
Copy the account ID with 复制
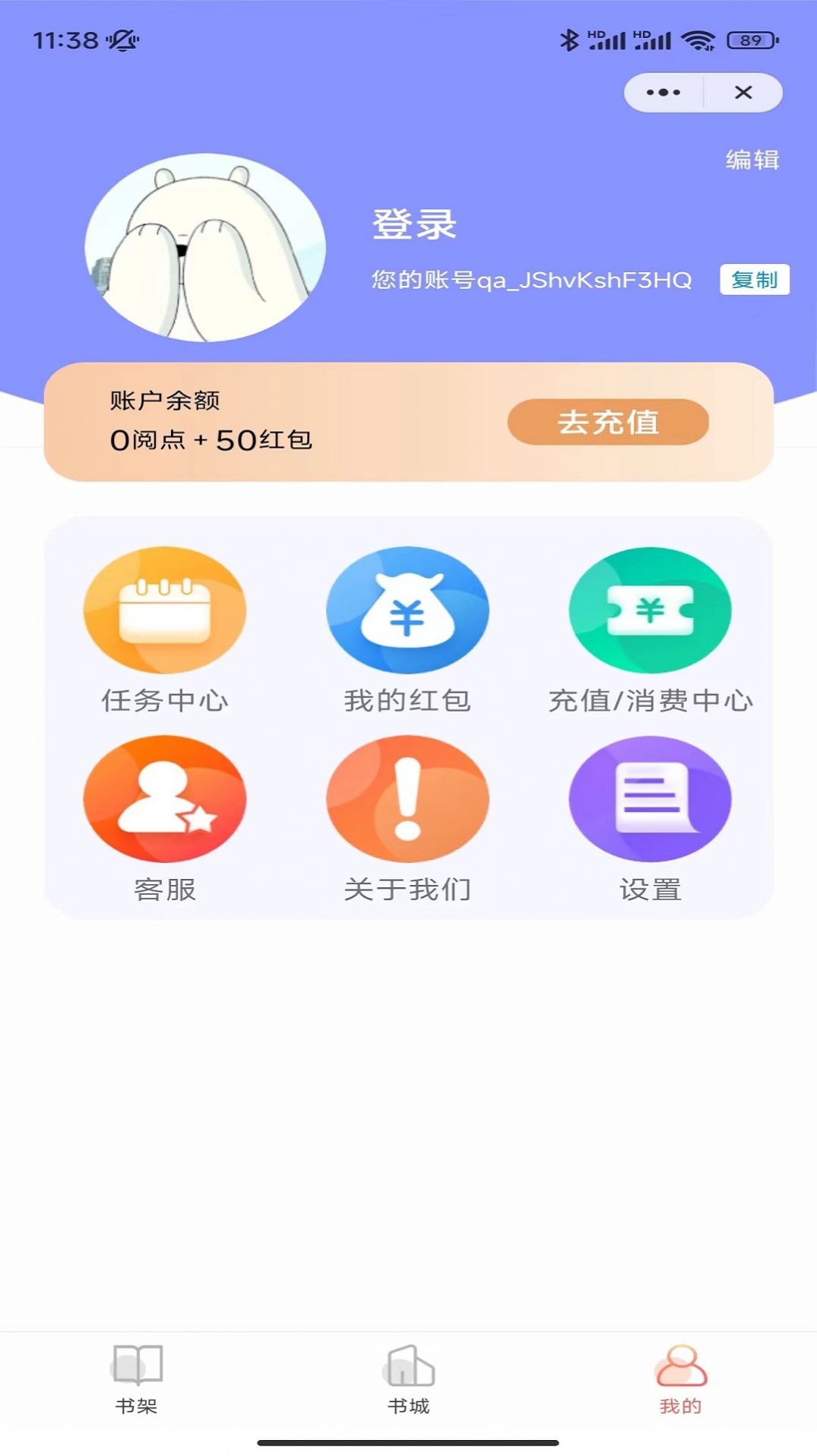[x=755, y=280]
